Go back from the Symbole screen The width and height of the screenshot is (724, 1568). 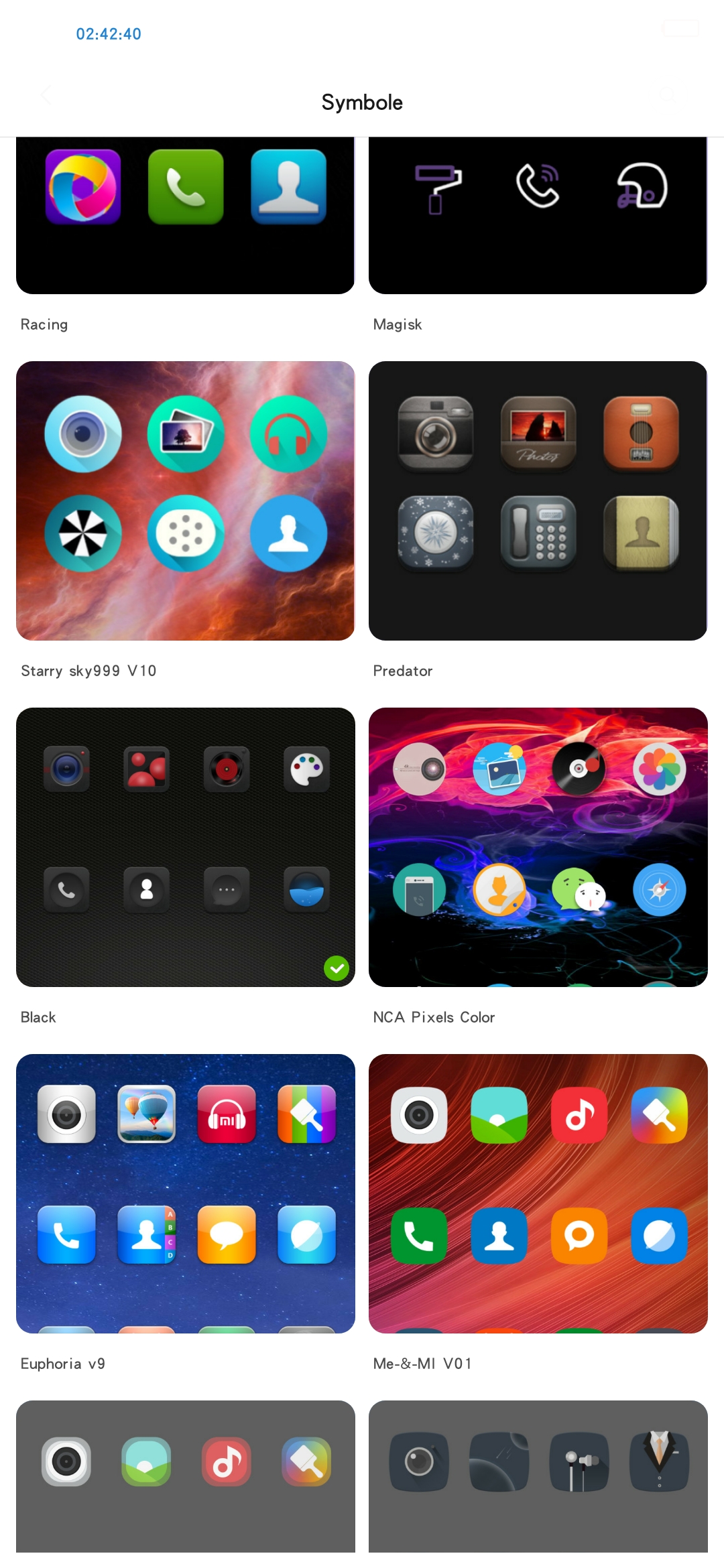tap(46, 94)
